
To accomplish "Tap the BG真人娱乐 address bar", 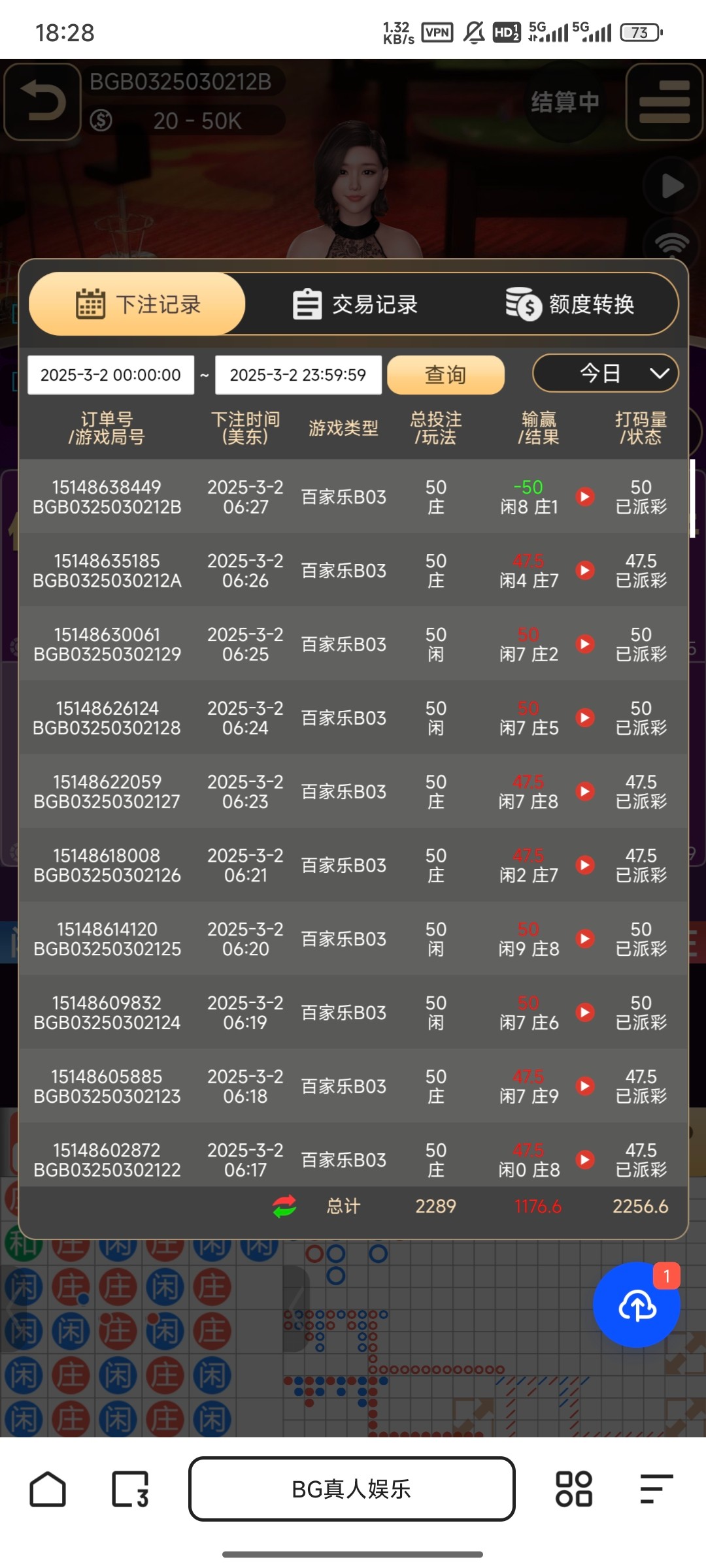I will (352, 1489).
